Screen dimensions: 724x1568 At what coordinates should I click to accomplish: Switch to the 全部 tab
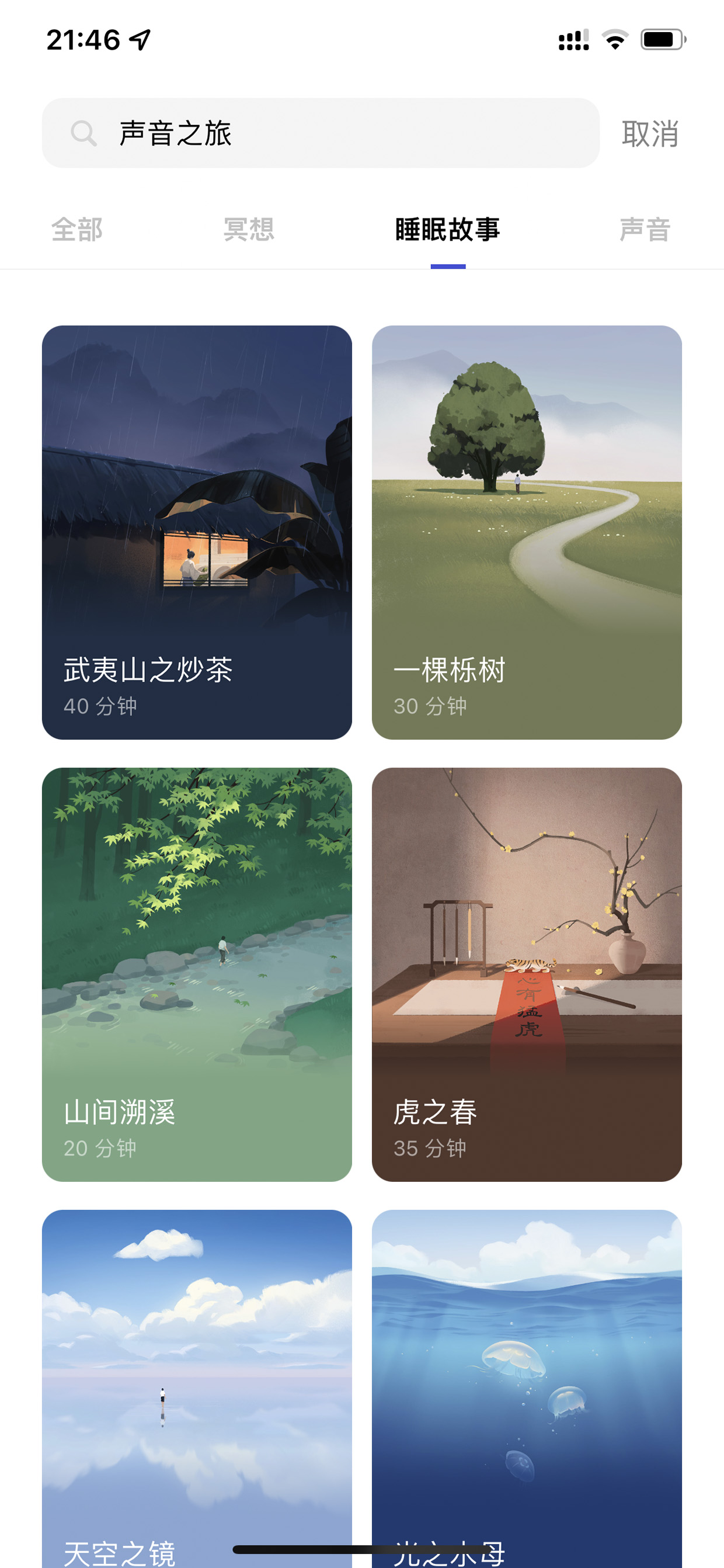click(76, 230)
